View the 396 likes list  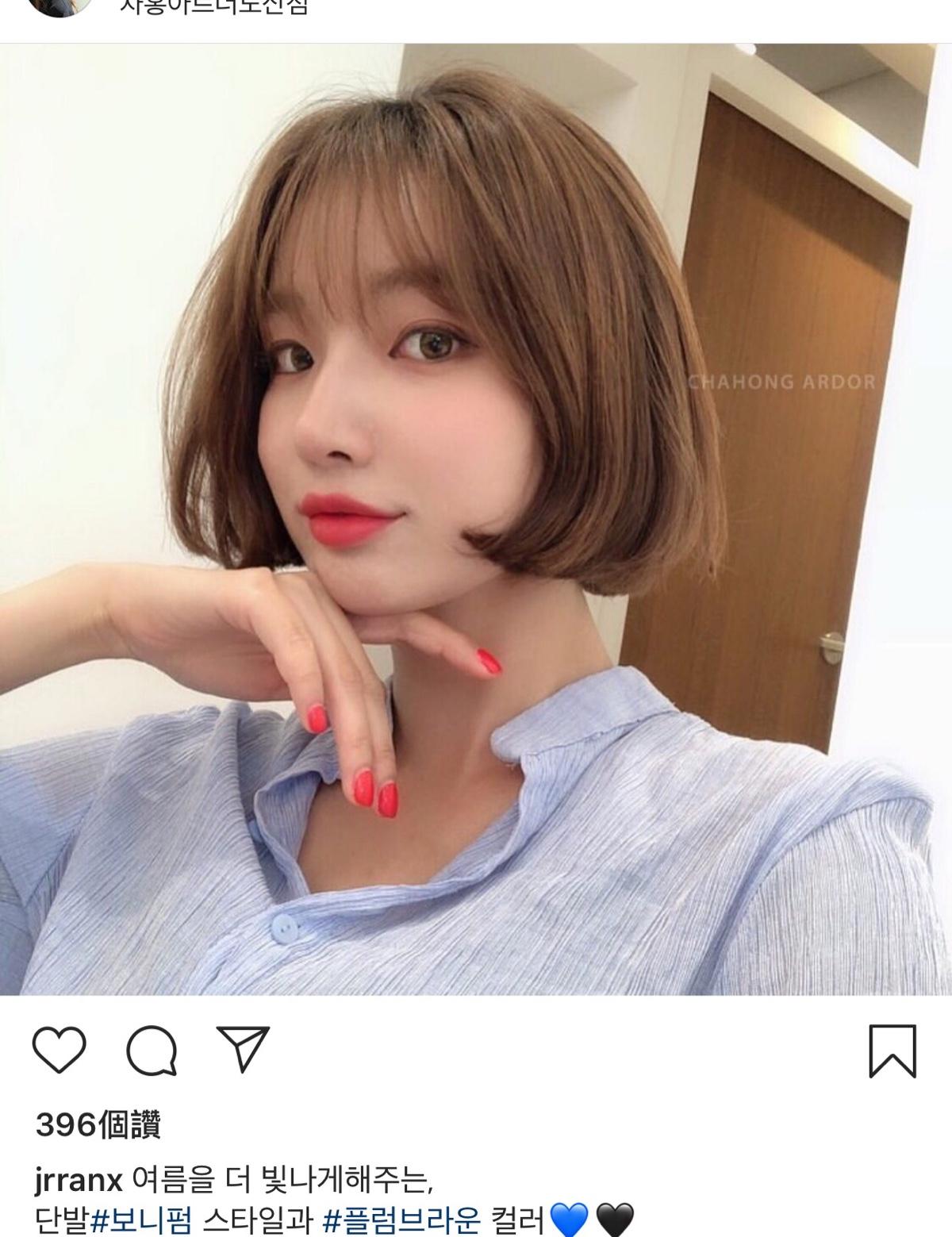(x=98, y=1124)
